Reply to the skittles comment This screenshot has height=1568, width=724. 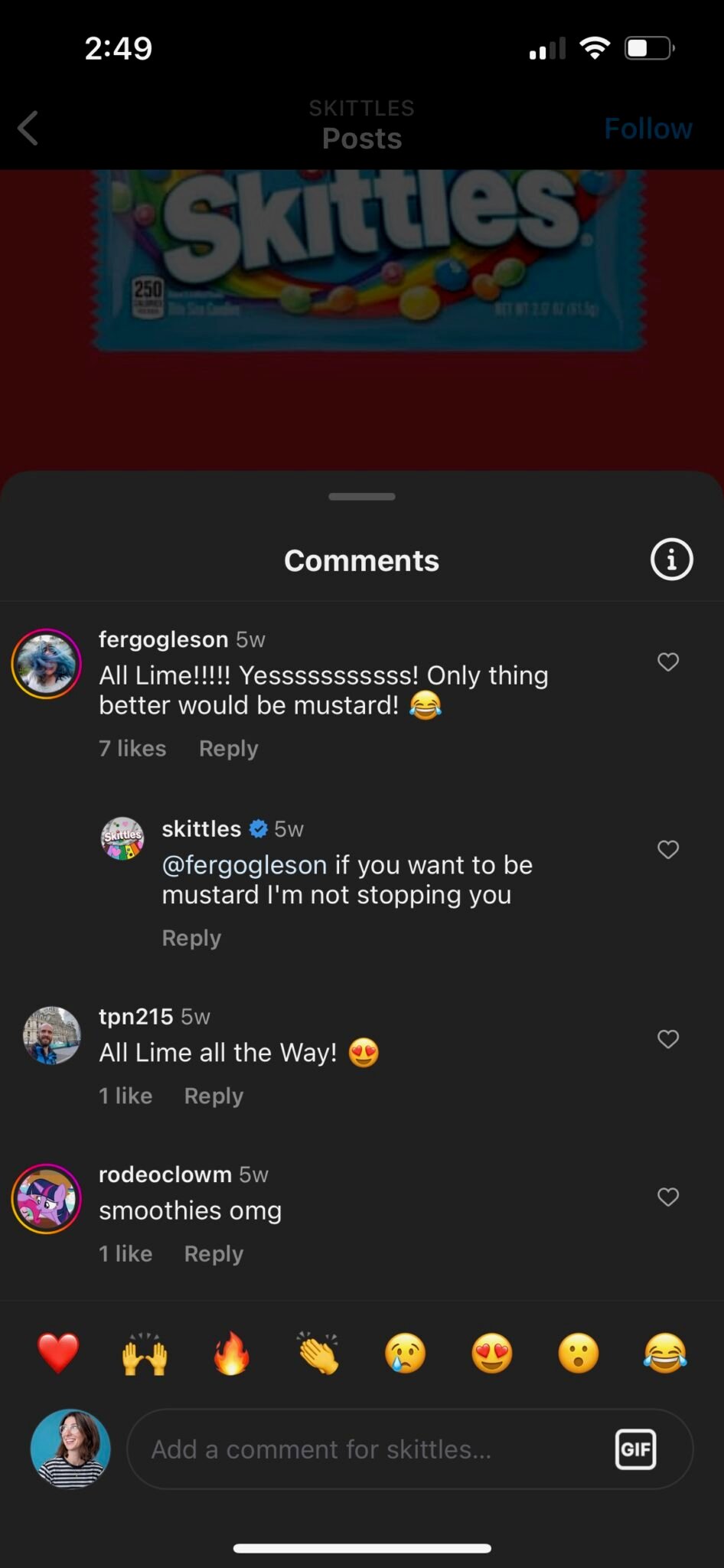pos(191,938)
